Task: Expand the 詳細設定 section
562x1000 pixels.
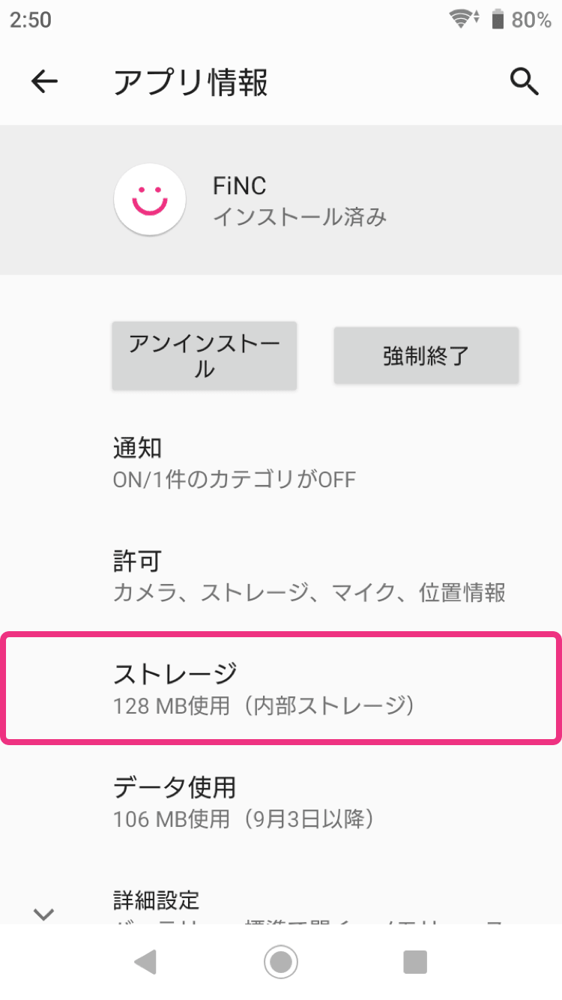Action: [281, 906]
